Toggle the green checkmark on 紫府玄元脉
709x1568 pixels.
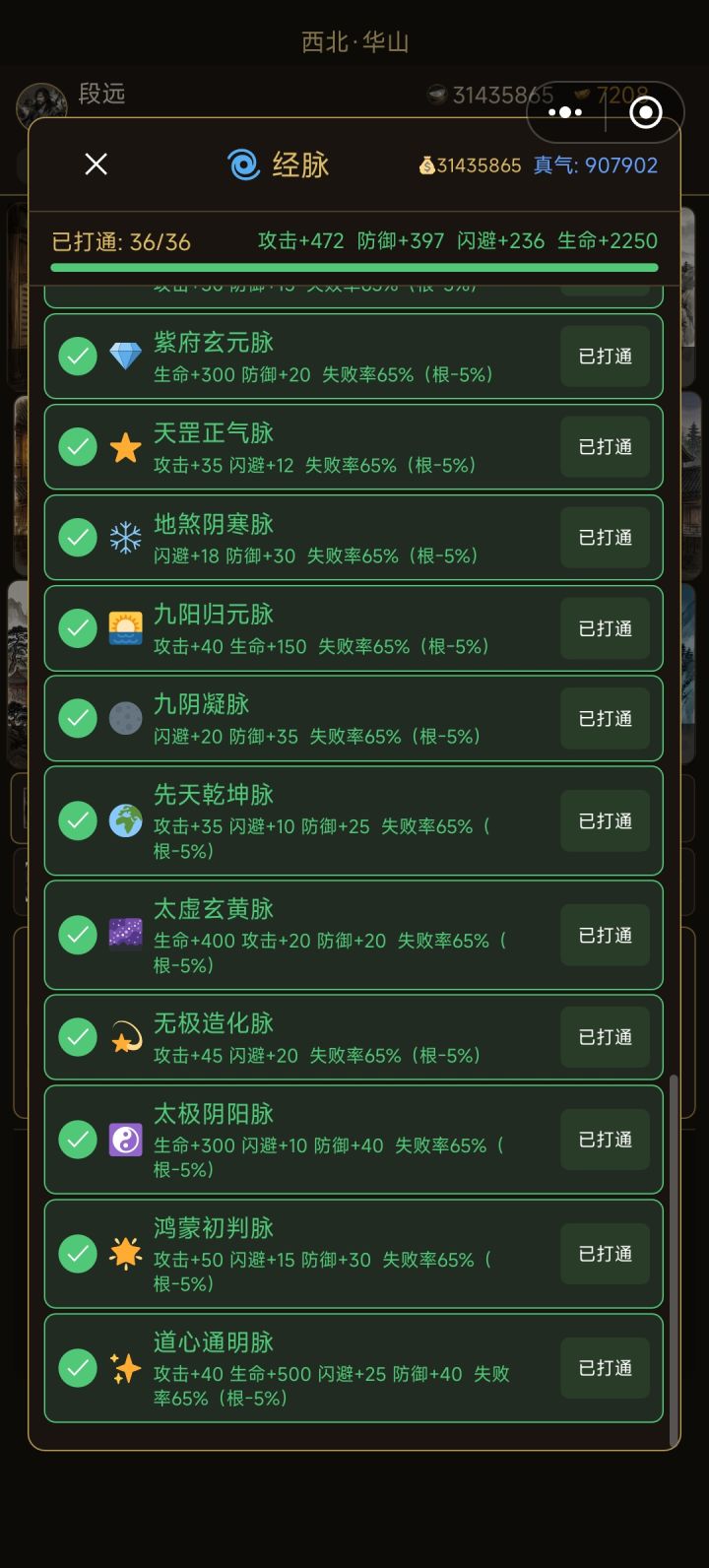tap(78, 358)
